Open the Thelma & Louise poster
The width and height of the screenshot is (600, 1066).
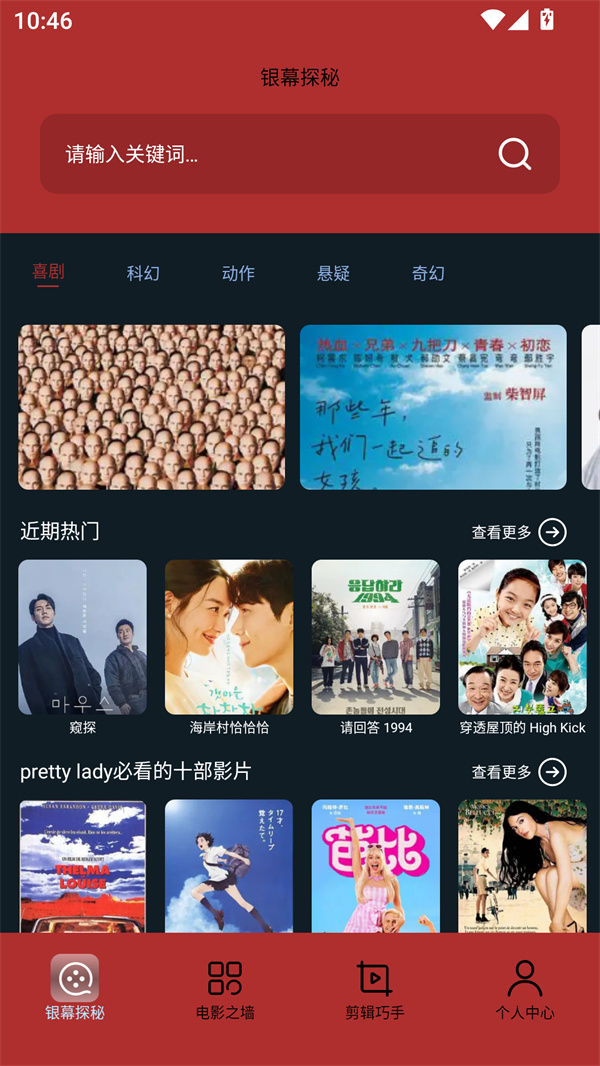82,866
